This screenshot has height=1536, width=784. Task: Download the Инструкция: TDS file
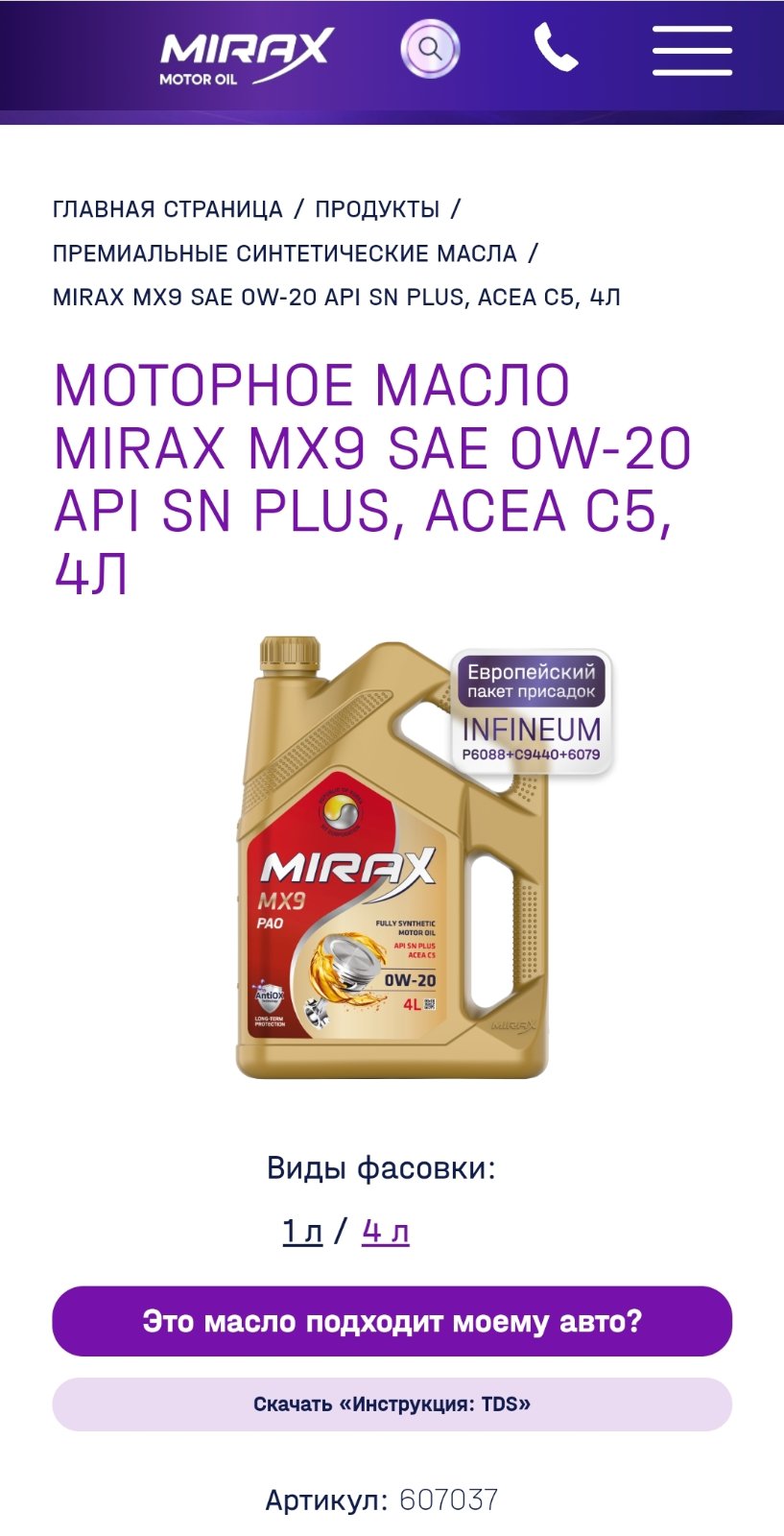click(x=392, y=1404)
